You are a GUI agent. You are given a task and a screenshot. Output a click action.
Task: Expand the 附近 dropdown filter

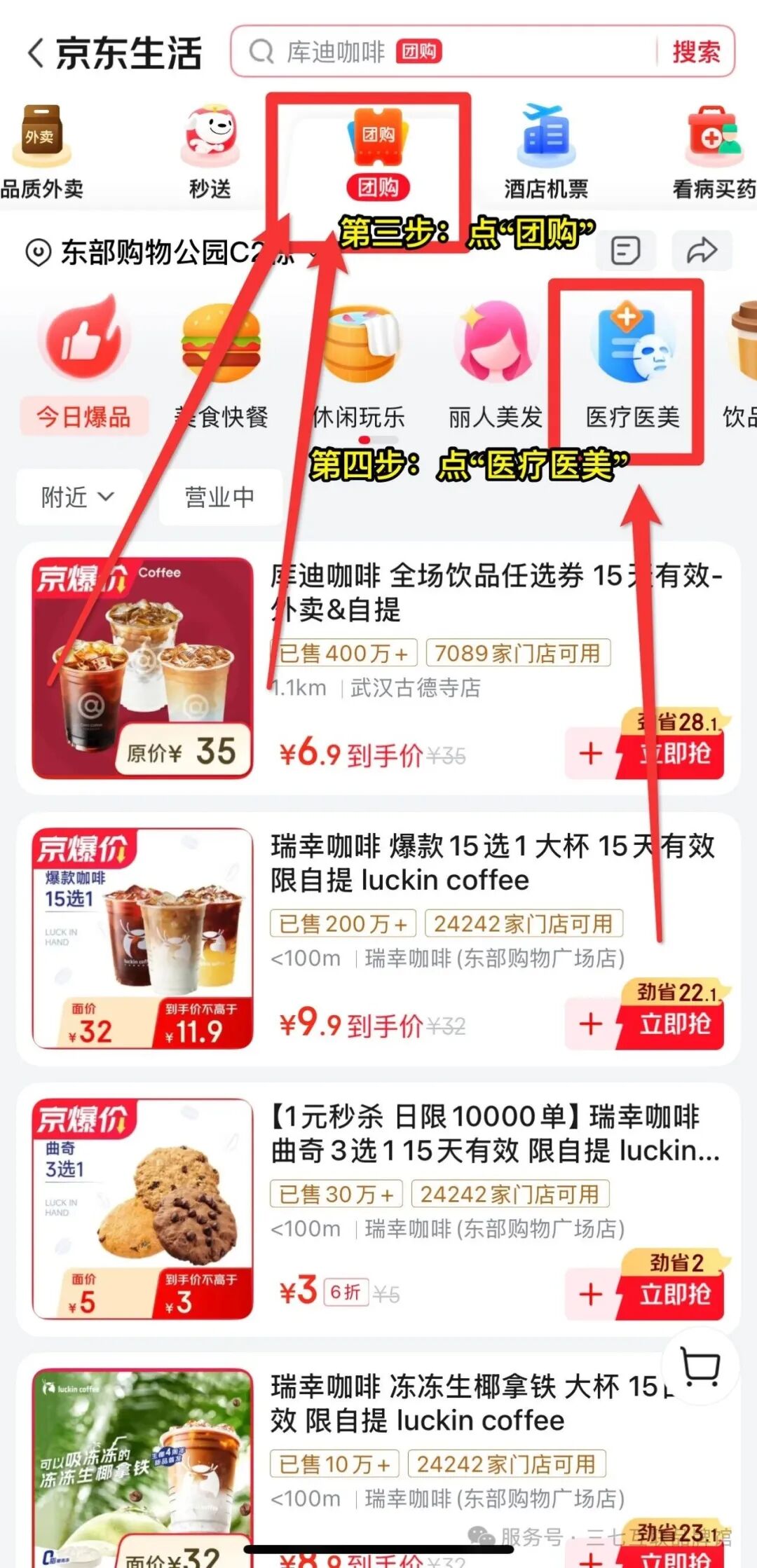point(77,497)
